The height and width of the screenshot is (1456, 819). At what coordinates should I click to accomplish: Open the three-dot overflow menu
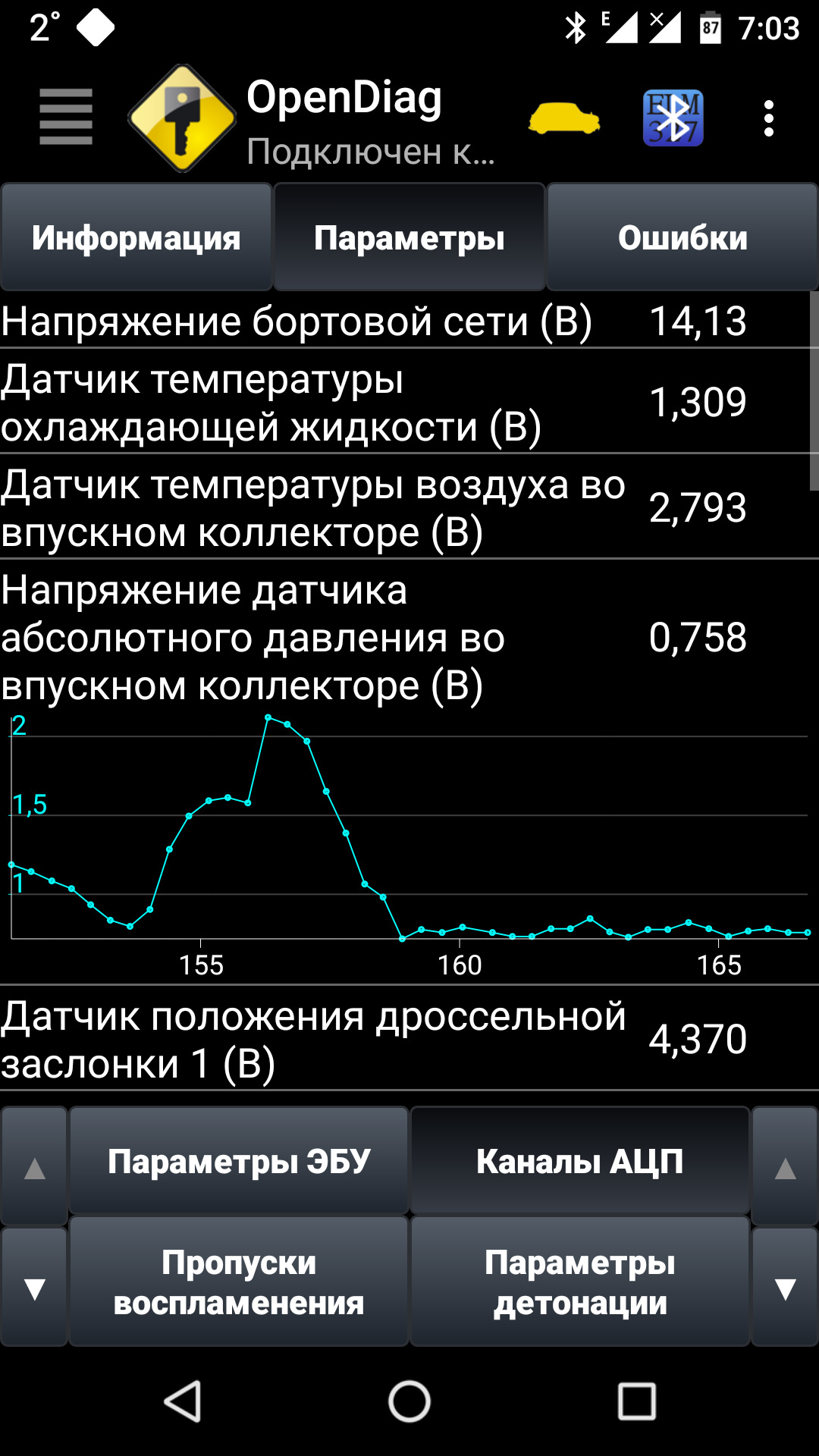click(769, 119)
